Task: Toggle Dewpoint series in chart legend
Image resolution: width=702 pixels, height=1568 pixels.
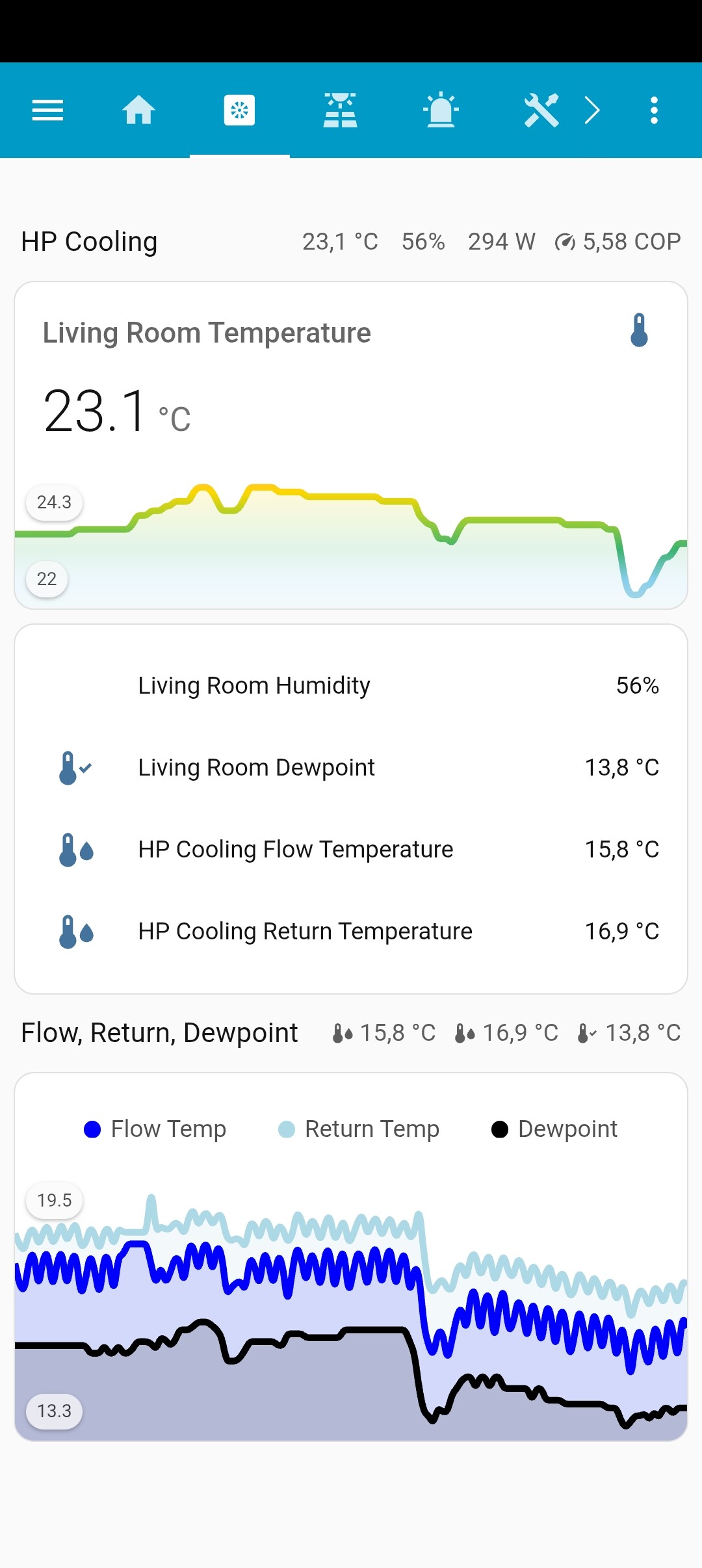Action: (554, 1129)
